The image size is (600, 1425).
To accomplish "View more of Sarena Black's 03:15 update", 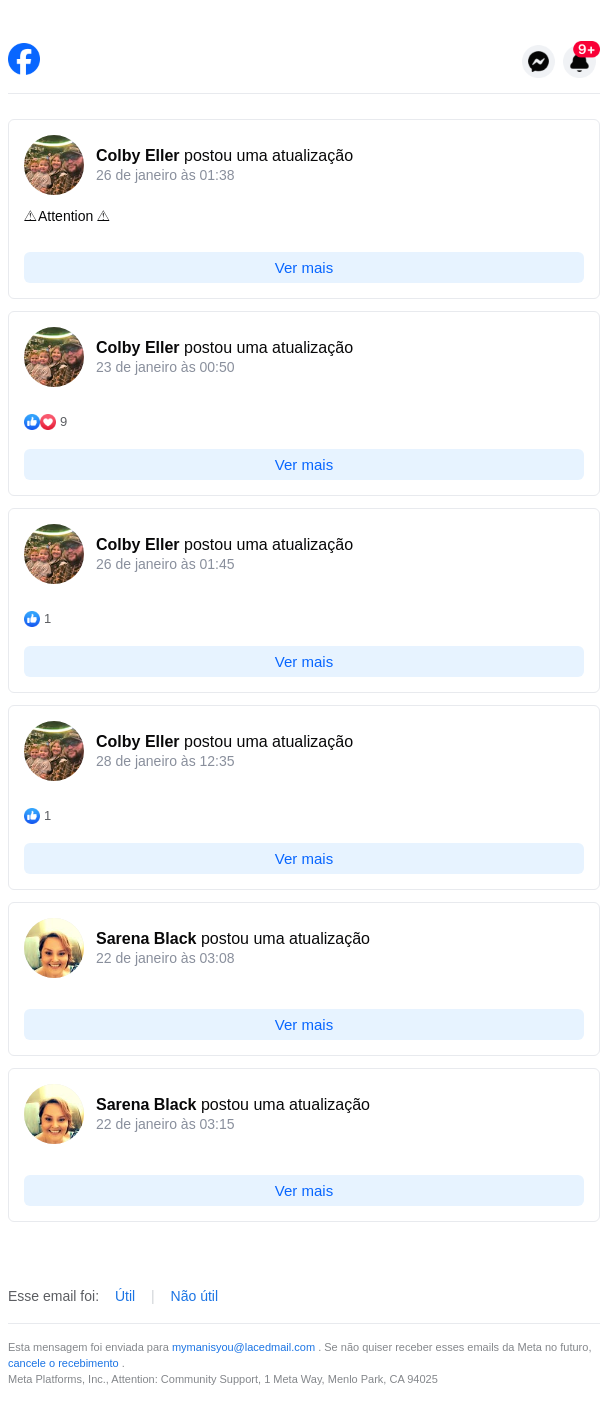I will (304, 1190).
